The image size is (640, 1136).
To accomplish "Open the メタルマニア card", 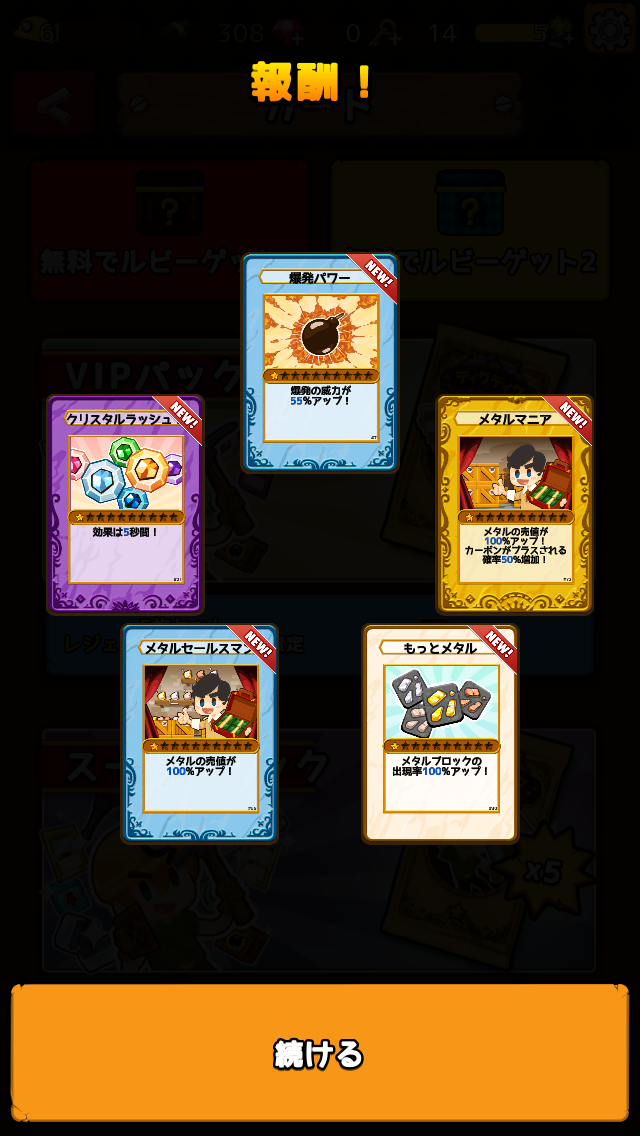I will coord(515,504).
